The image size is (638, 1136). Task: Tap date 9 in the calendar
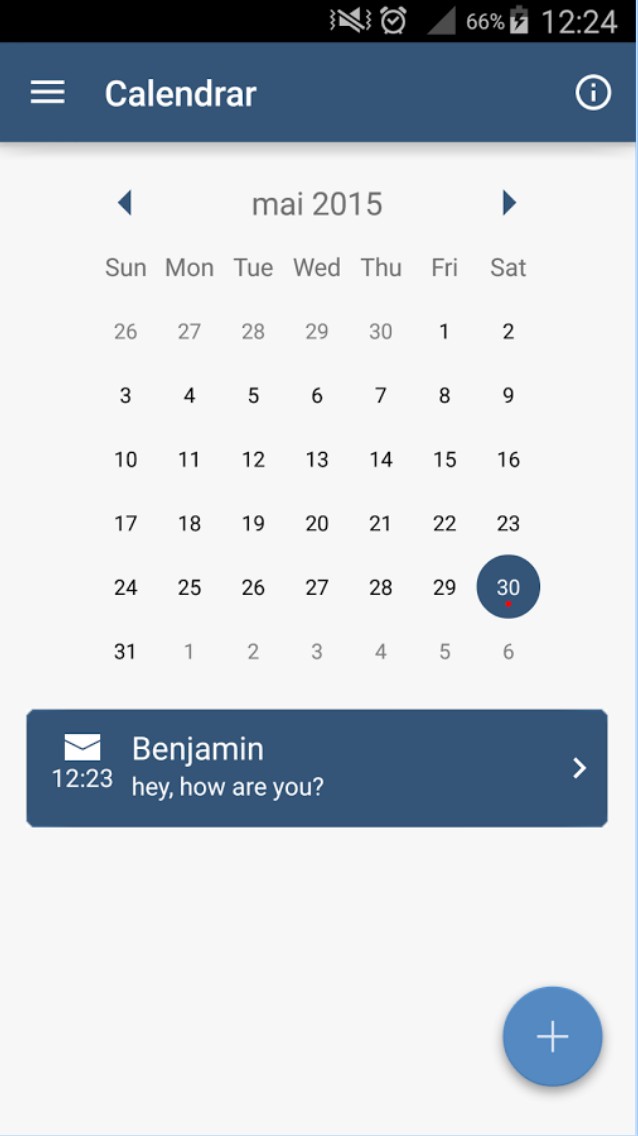point(508,396)
